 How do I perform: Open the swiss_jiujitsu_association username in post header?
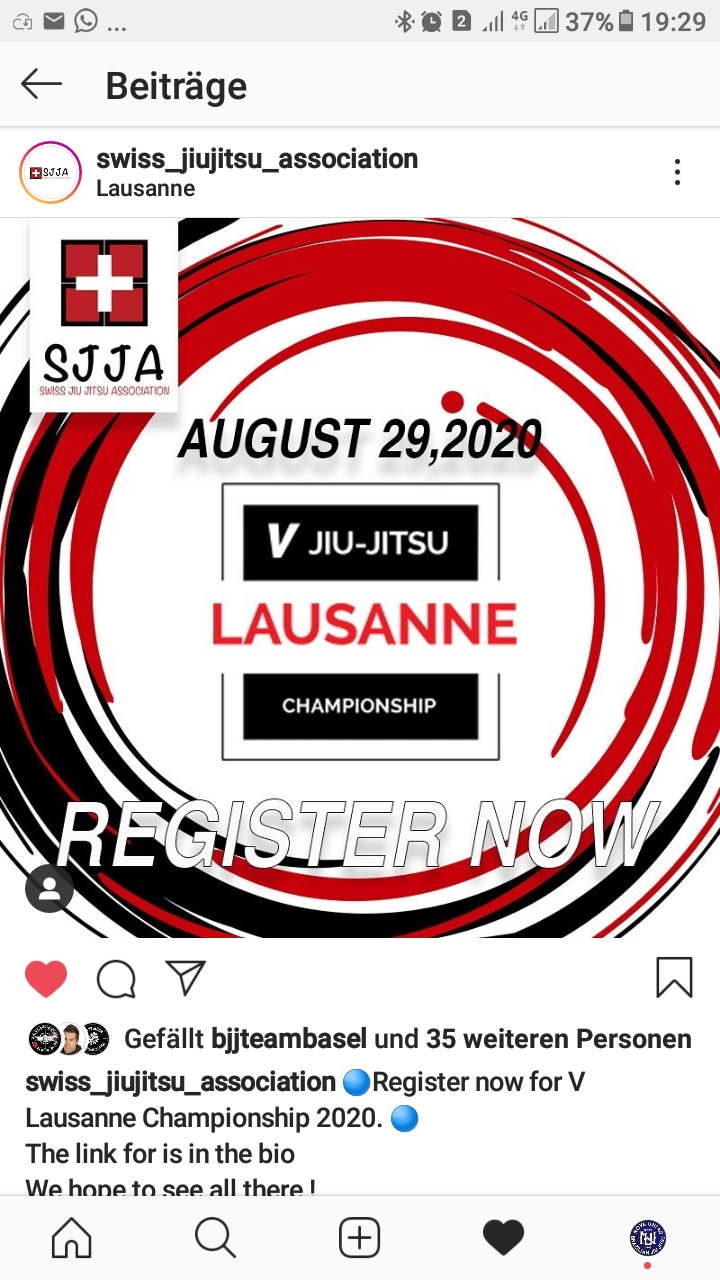pos(256,158)
